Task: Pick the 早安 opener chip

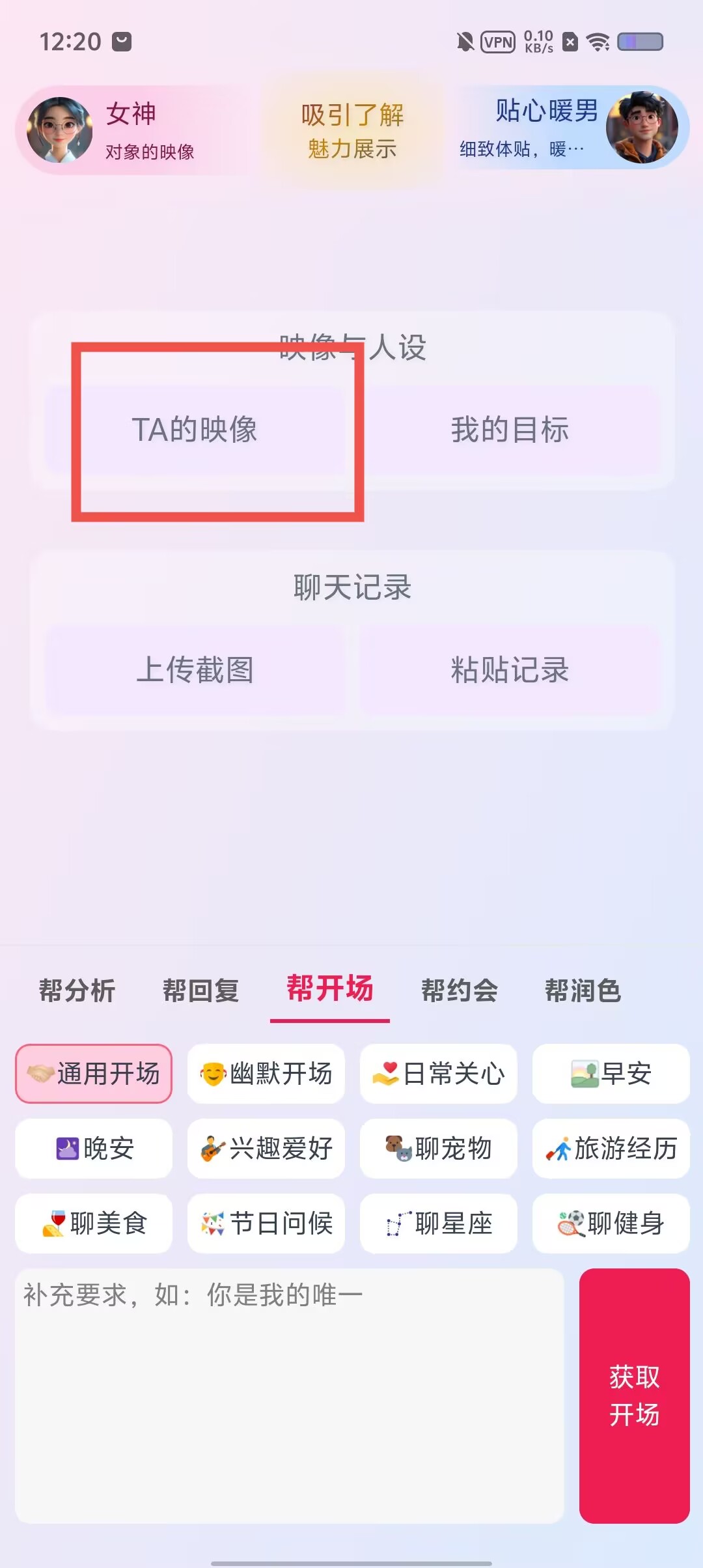Action: tap(611, 1074)
